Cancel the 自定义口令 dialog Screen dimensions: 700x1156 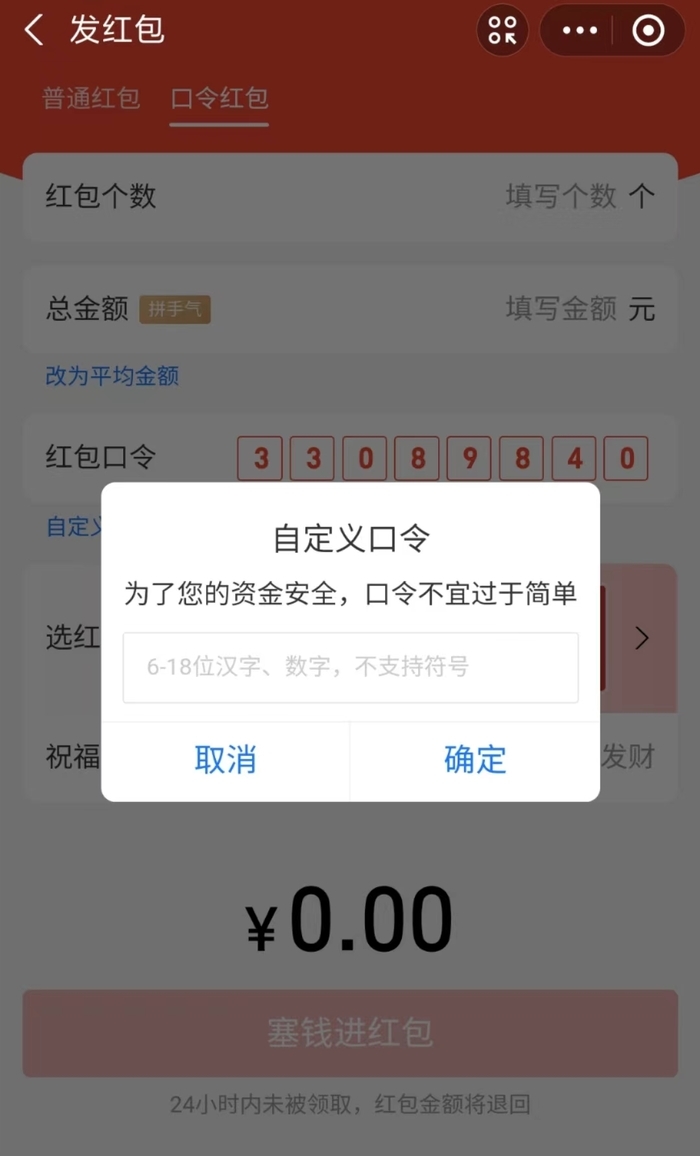225,760
